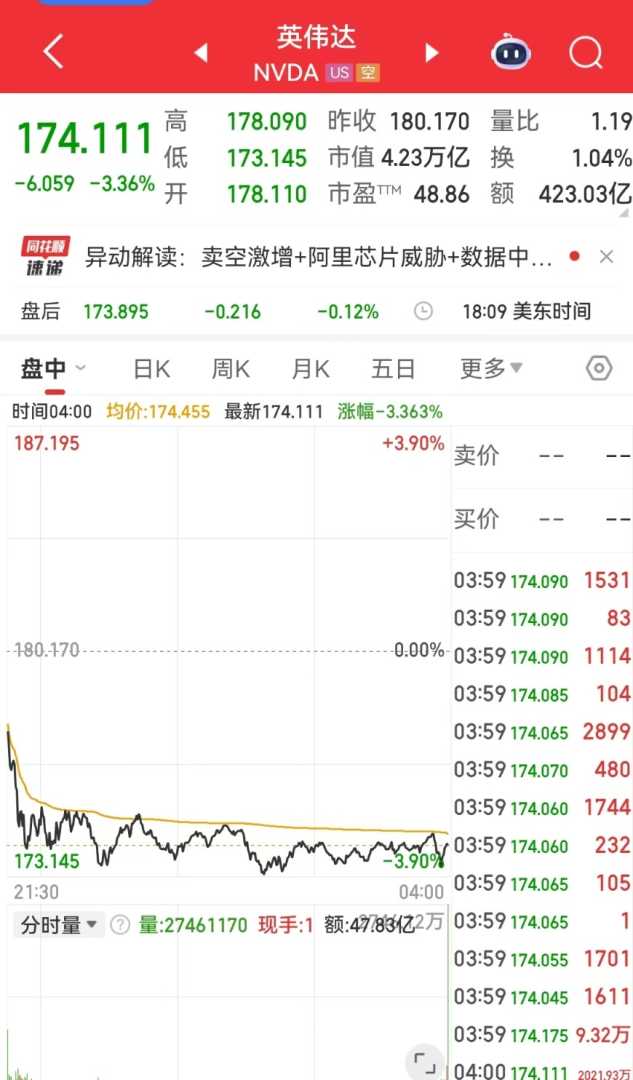Open the 异动解读 news item

[x=318, y=257]
